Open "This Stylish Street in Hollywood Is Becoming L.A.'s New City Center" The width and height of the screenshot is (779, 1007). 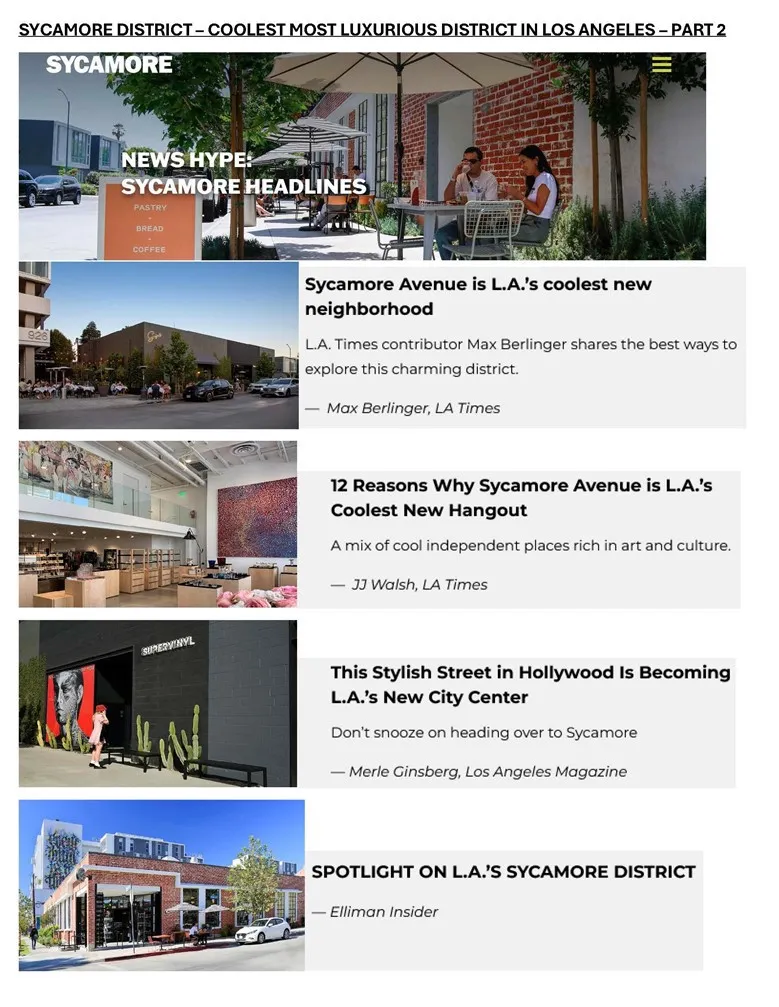point(530,685)
